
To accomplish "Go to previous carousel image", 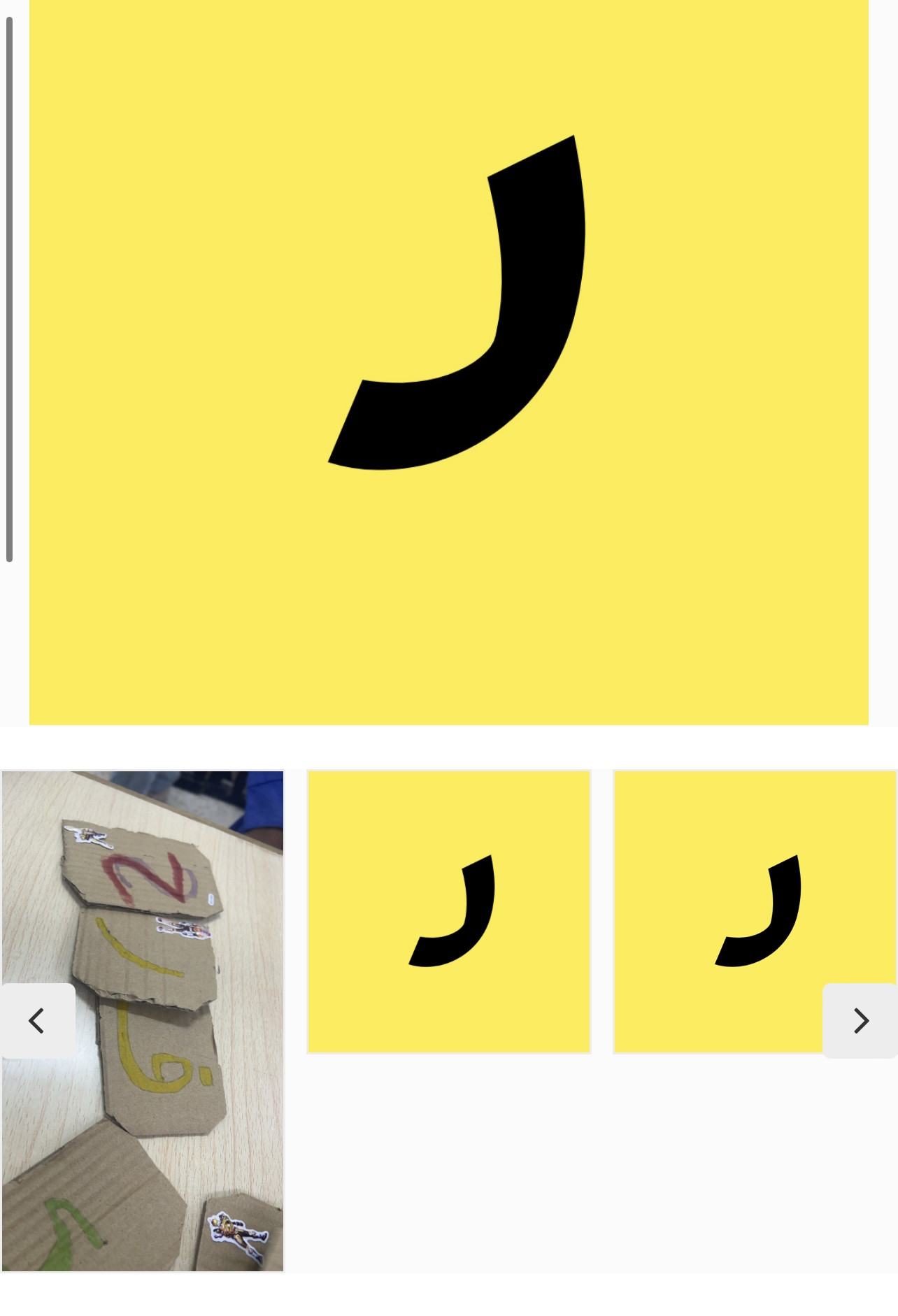I will (38, 1020).
